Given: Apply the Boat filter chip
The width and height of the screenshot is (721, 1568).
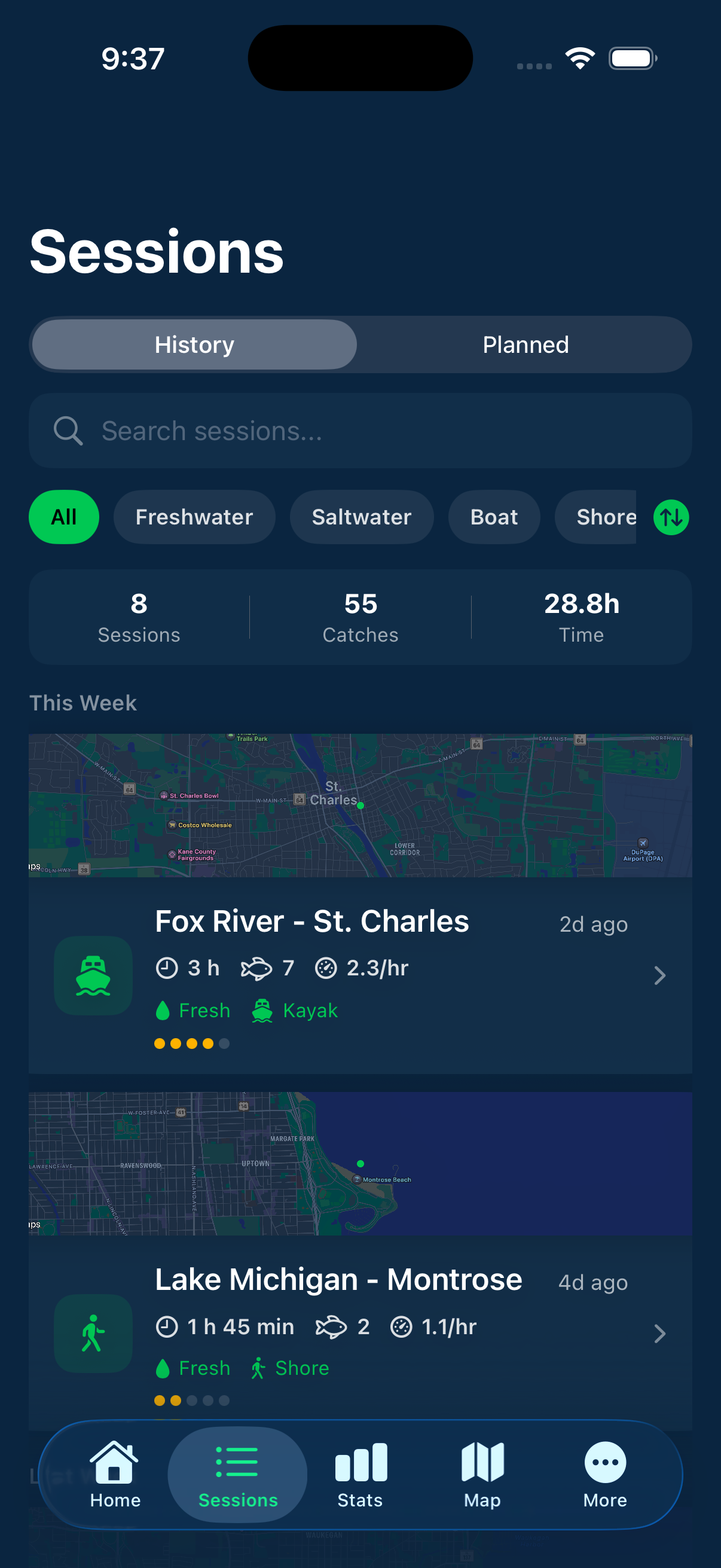Looking at the screenshot, I should click(493, 517).
